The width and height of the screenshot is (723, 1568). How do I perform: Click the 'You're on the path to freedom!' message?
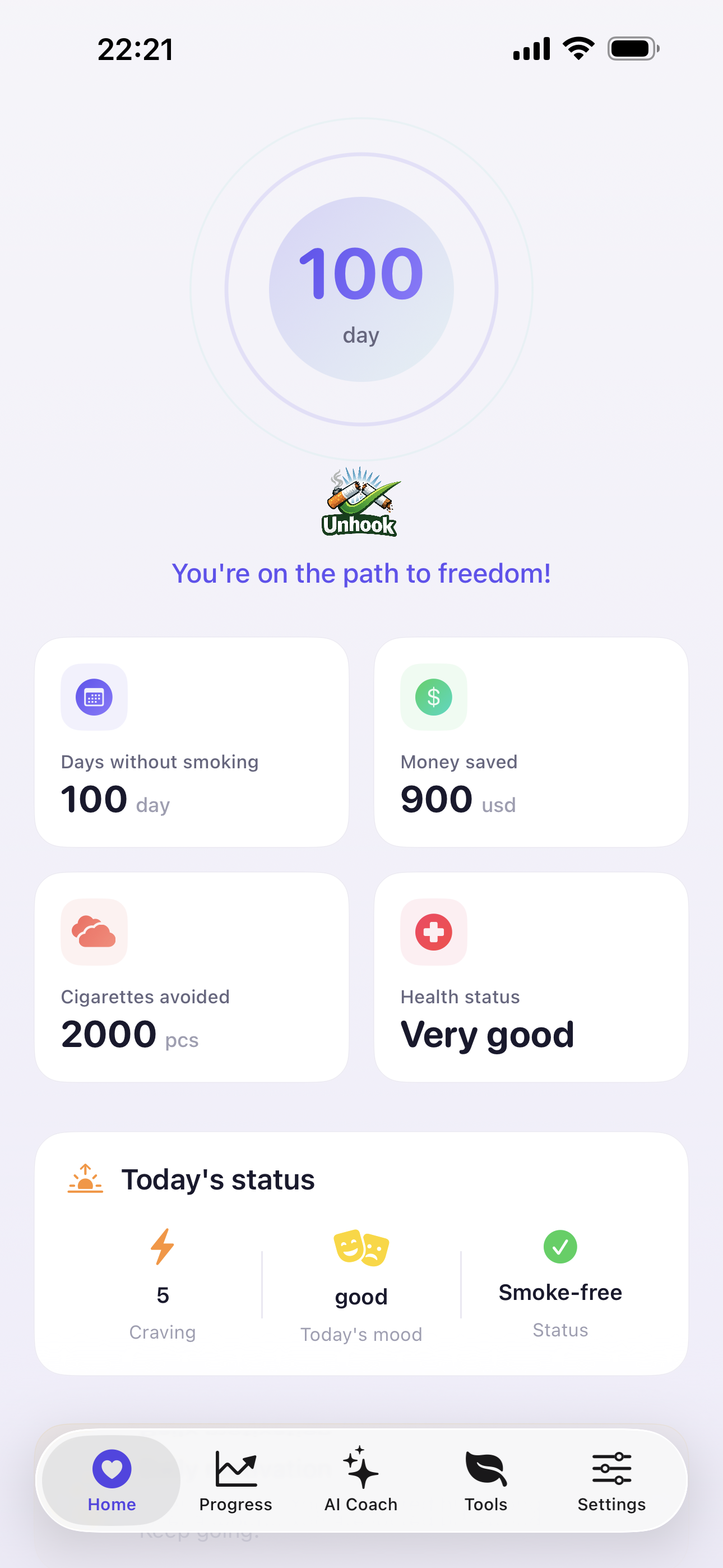(360, 573)
